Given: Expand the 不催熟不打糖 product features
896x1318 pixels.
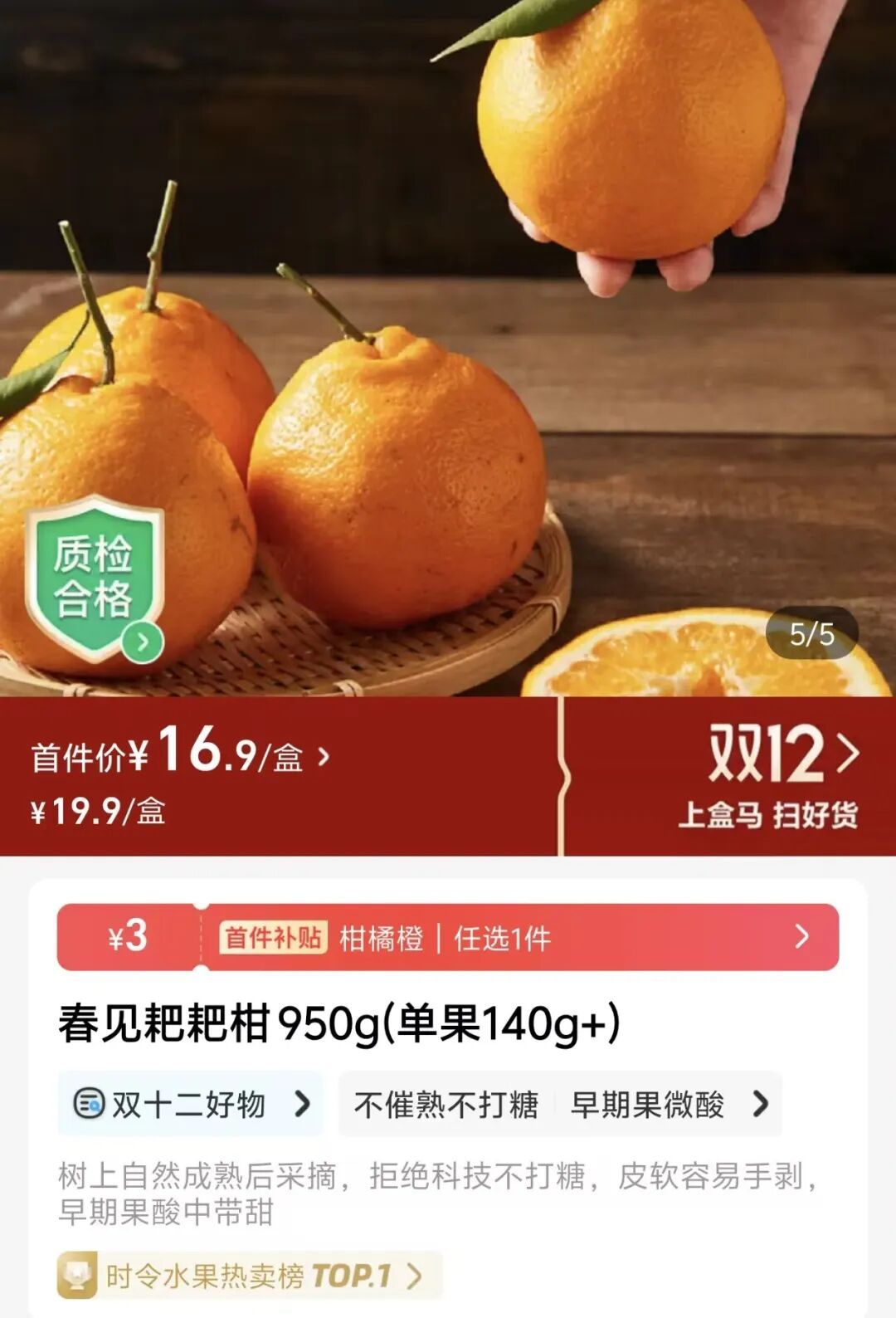Looking at the screenshot, I should click(x=560, y=1104).
